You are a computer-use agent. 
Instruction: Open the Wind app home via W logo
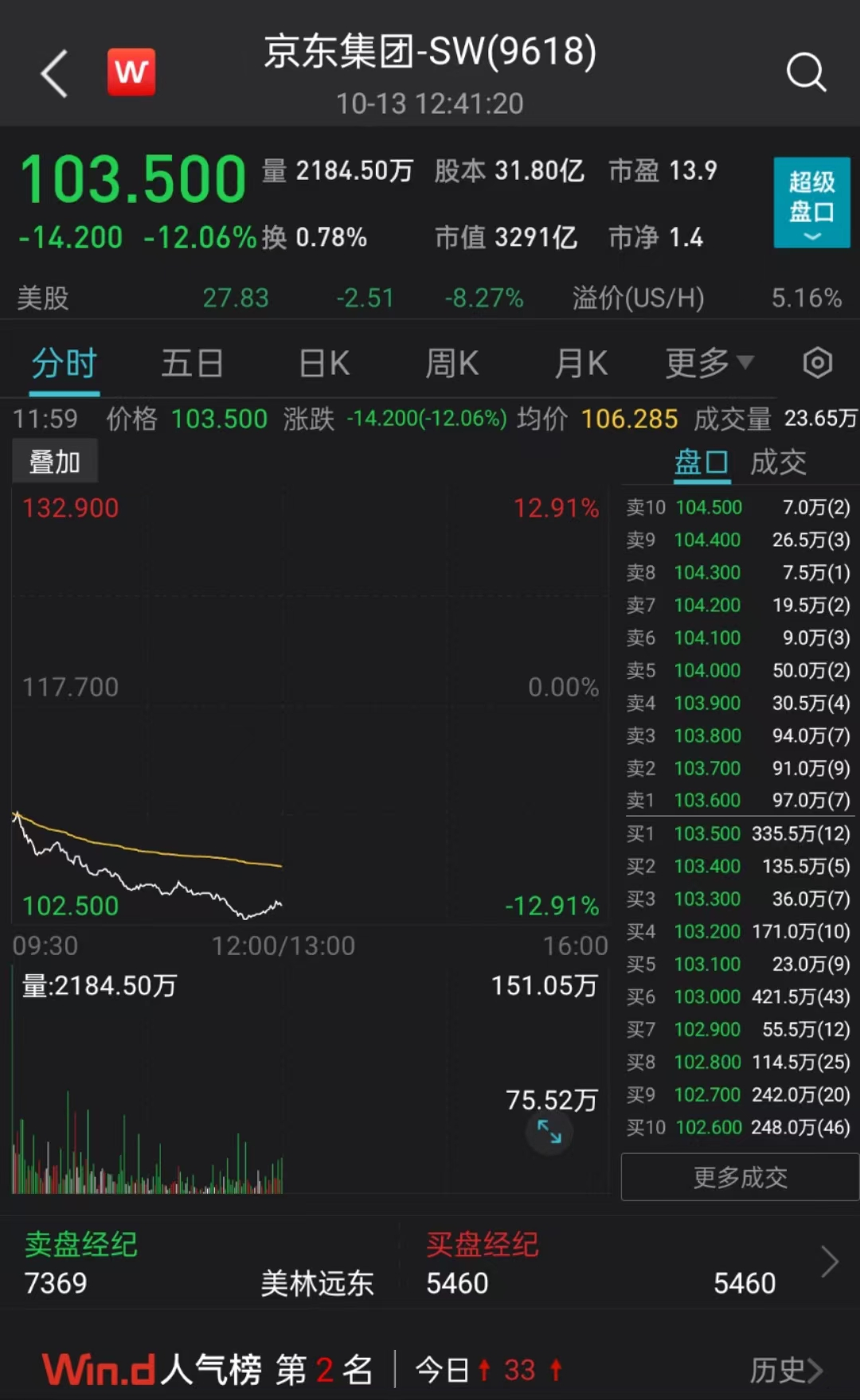click(131, 72)
